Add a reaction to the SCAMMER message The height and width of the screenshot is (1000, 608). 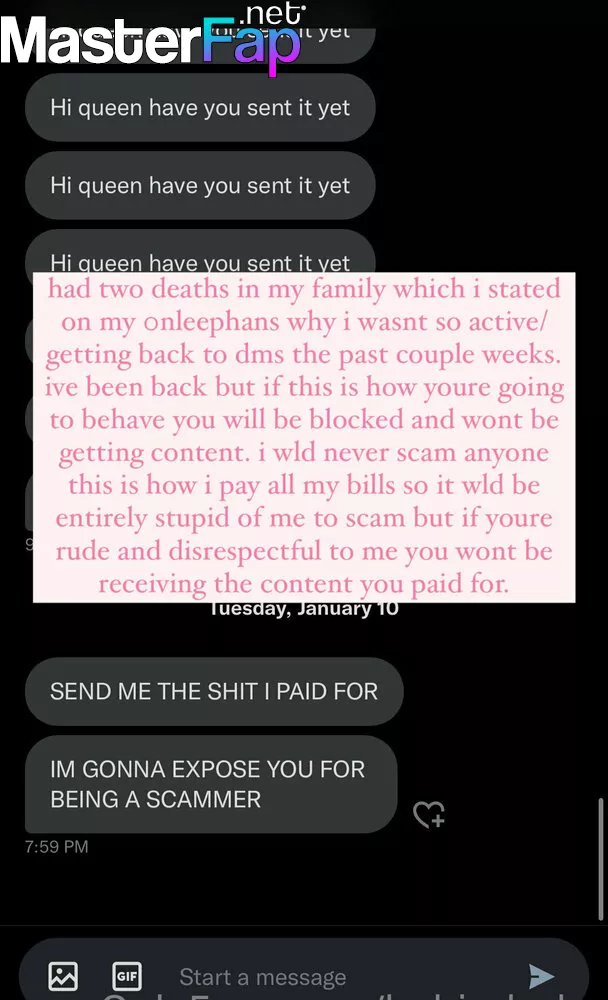point(429,814)
